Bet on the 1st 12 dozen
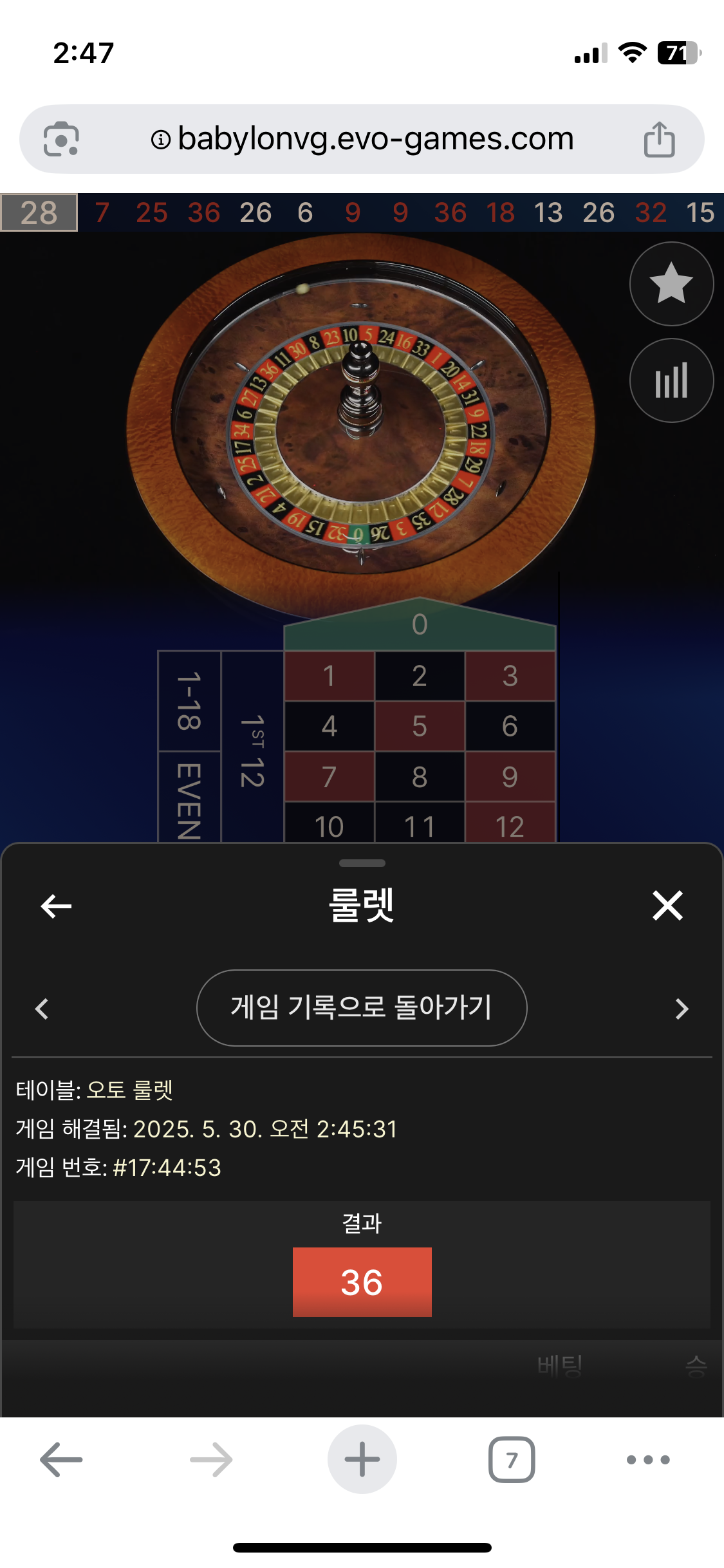Image resolution: width=724 pixels, height=1568 pixels. pyautogui.click(x=252, y=750)
